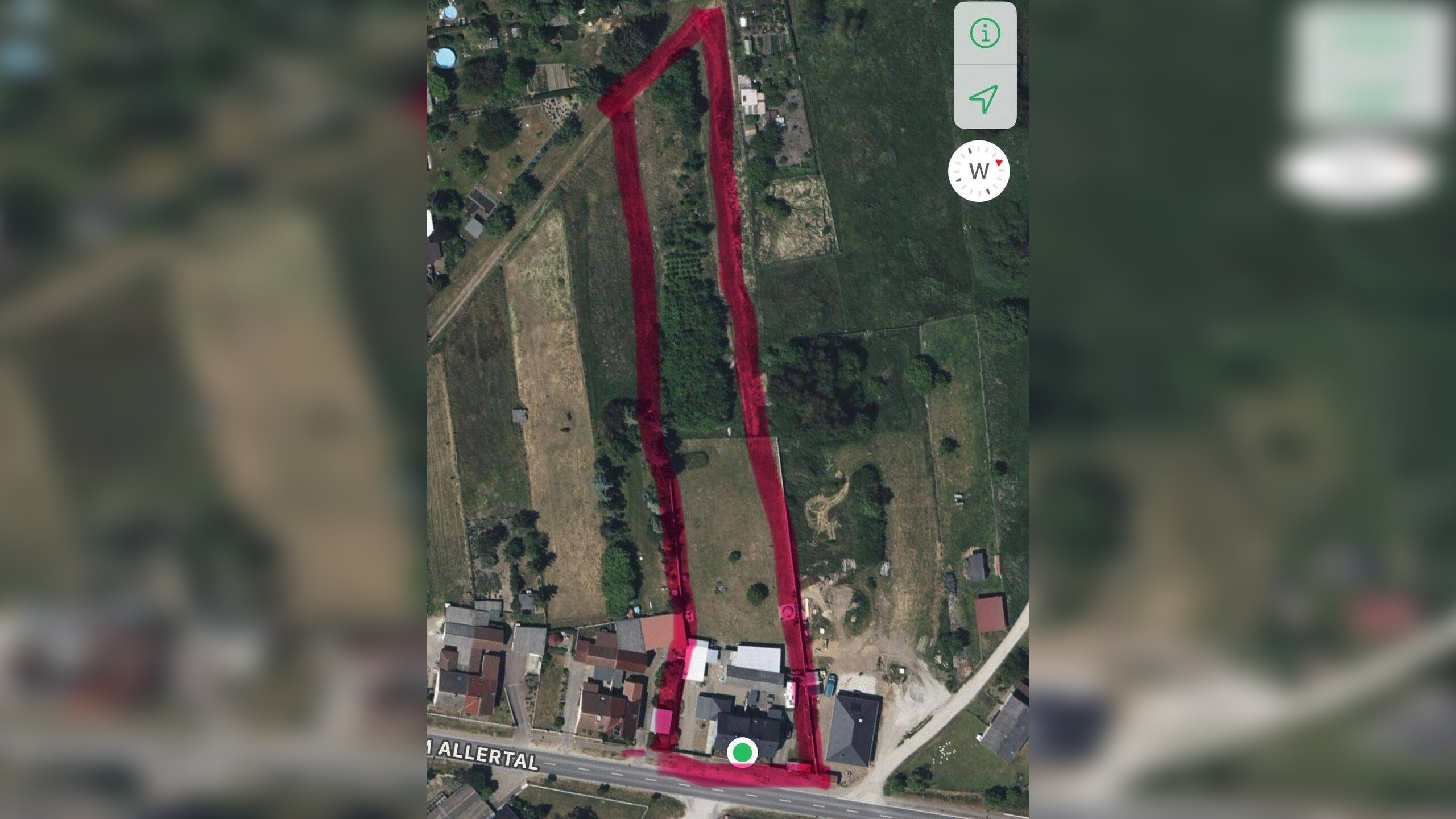Open the map info settings
Screen dimensions: 1456x819
[985, 34]
